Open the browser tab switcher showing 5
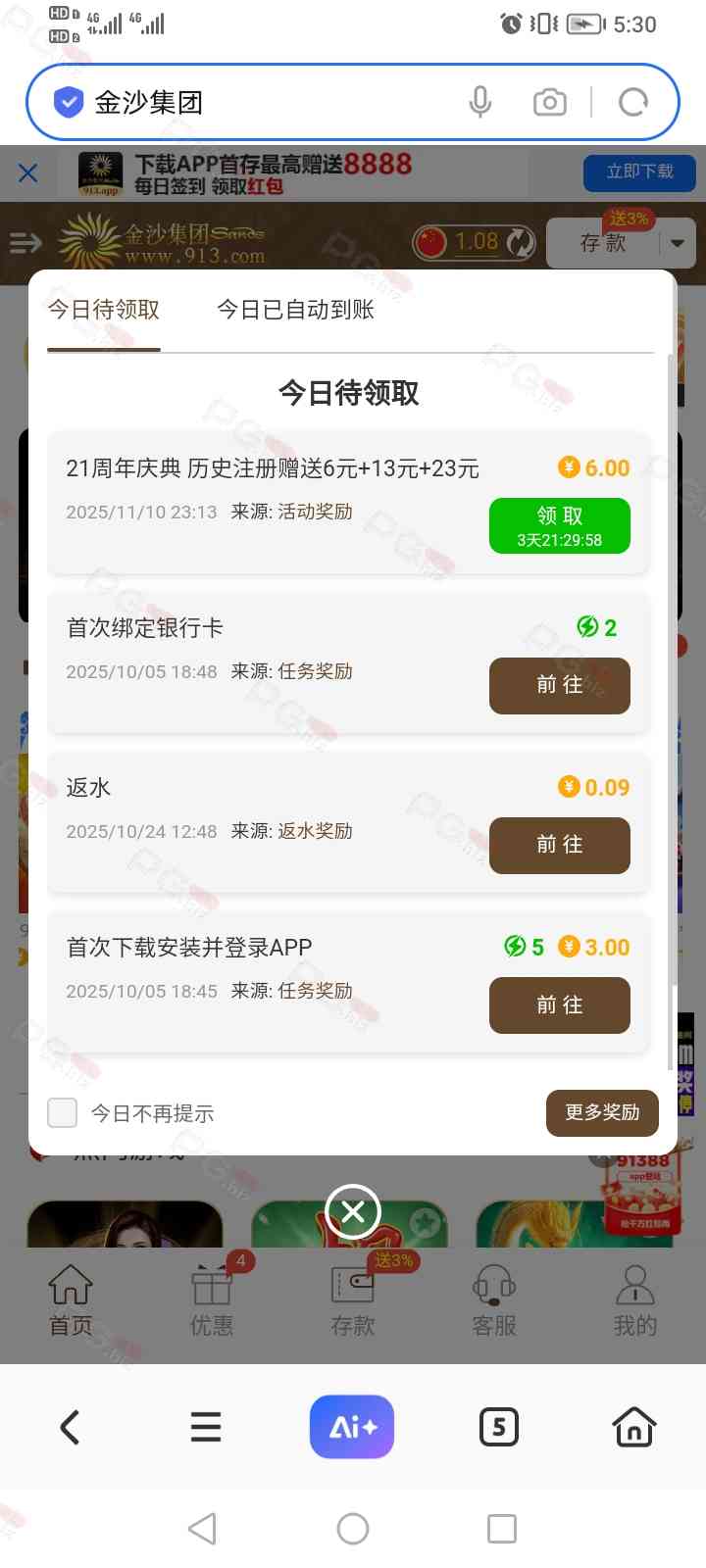 498,1427
